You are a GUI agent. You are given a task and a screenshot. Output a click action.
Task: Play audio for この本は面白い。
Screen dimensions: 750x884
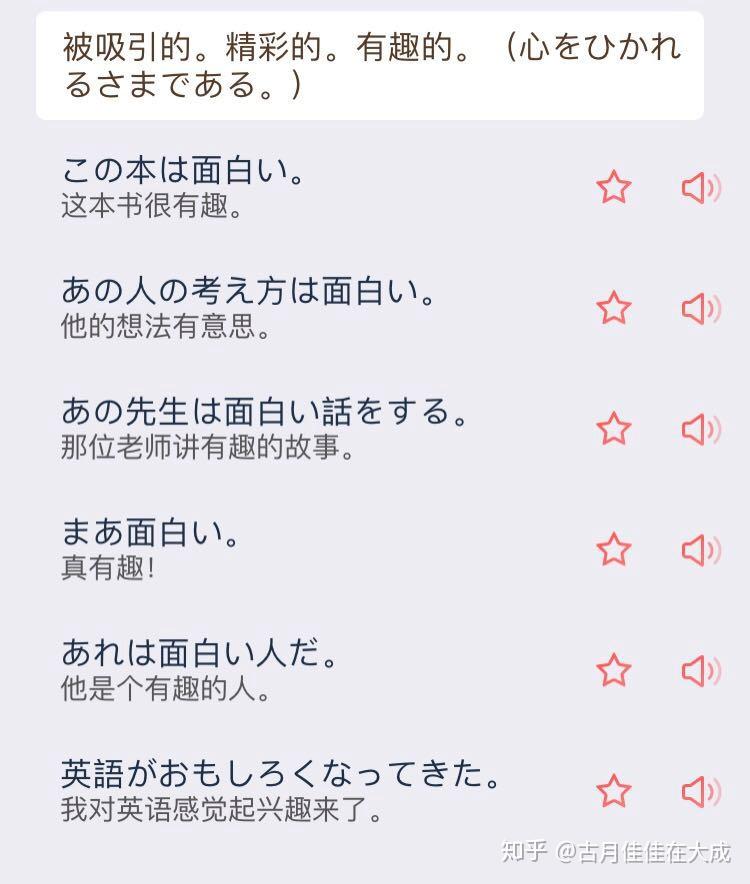pos(701,189)
